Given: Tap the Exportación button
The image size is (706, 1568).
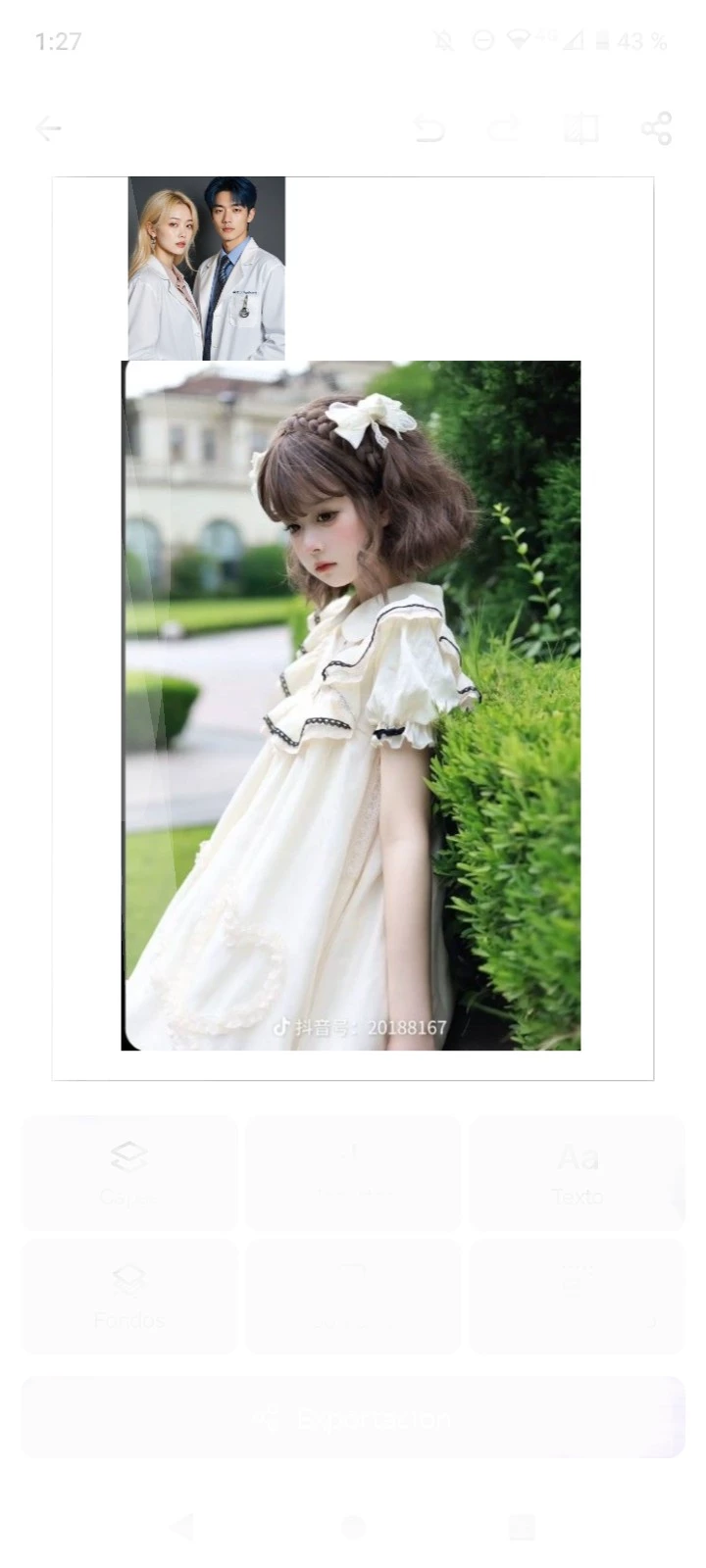Looking at the screenshot, I should 353,1417.
